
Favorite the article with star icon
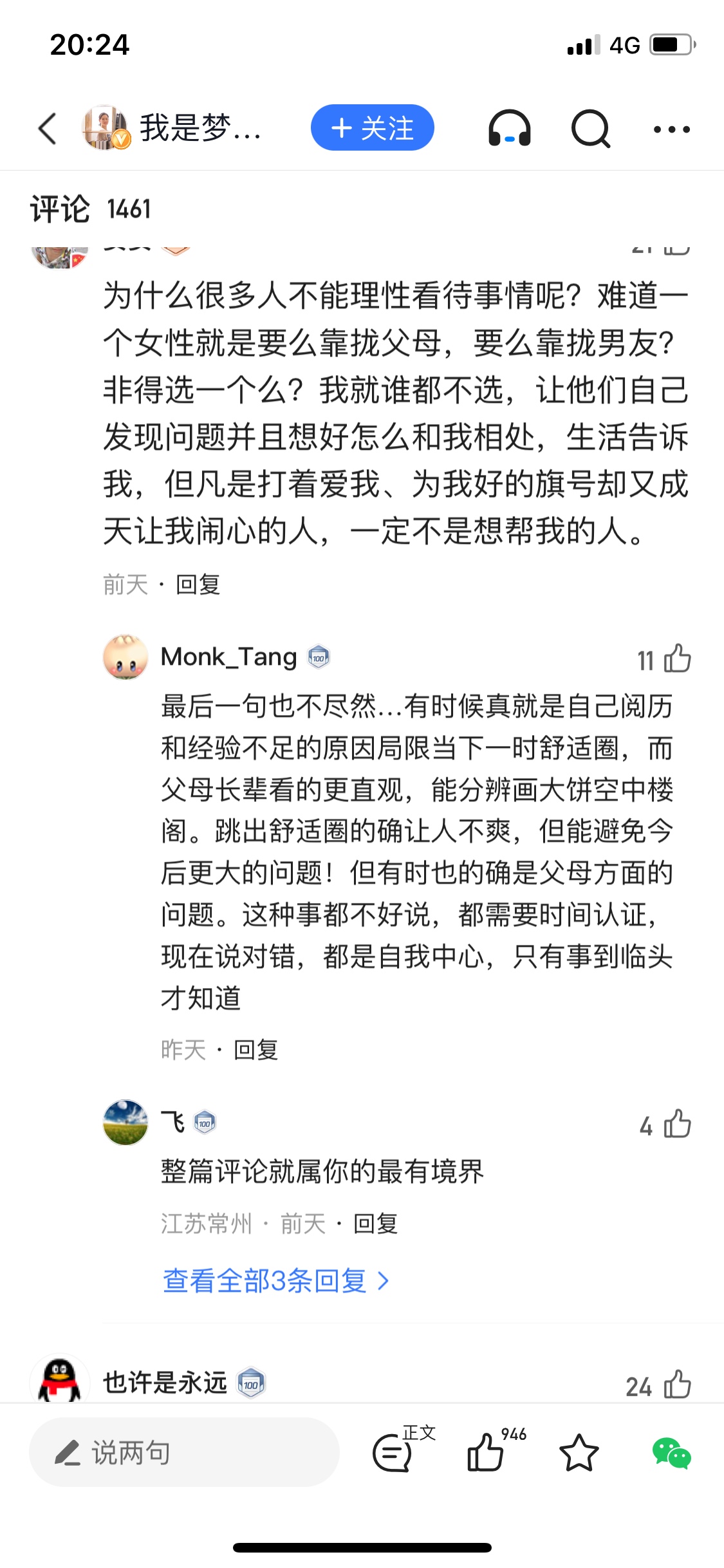579,1453
